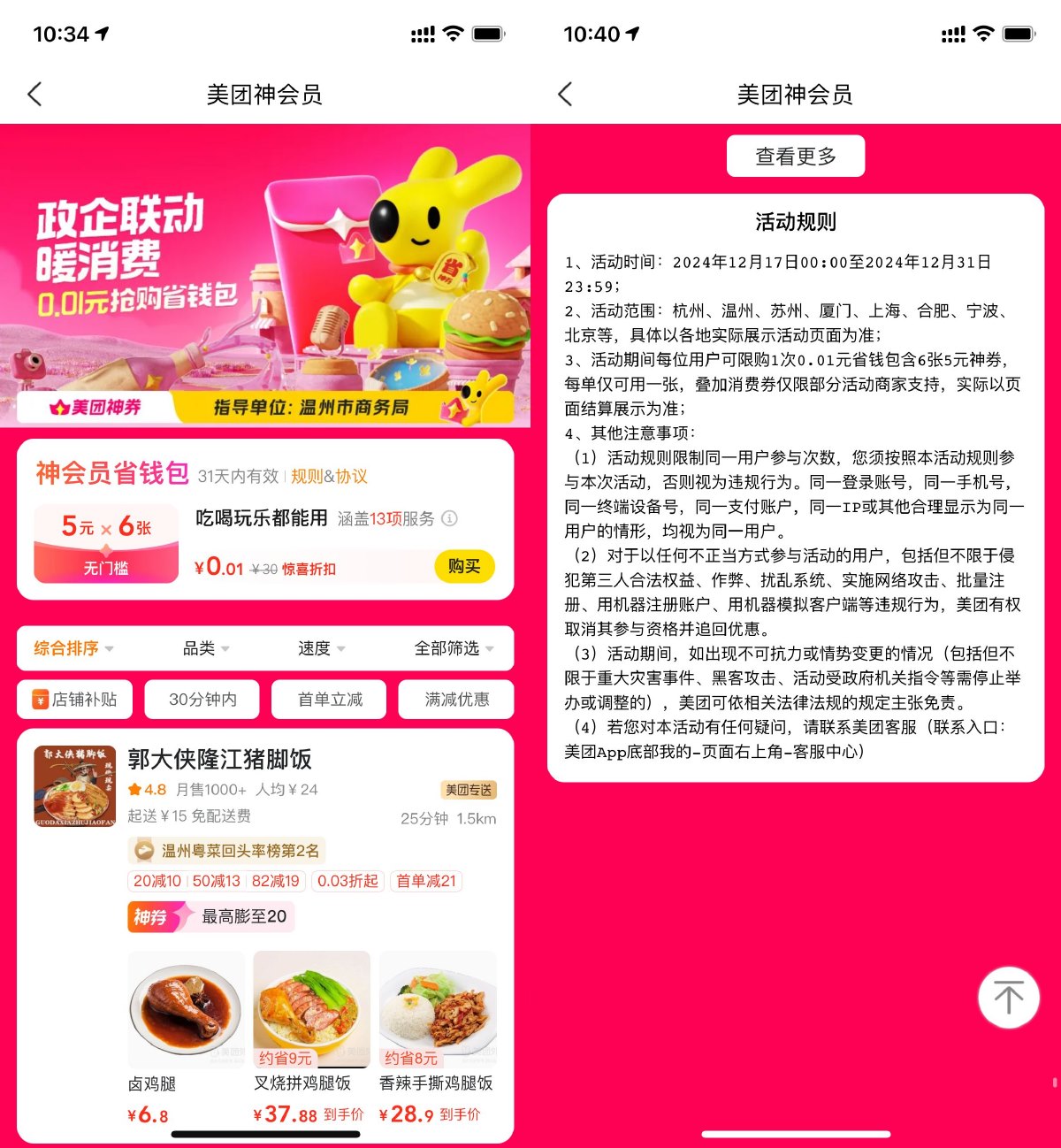Viewport: 1061px width, 1148px height.
Task: Open the 规则 link
Action: coord(306,477)
